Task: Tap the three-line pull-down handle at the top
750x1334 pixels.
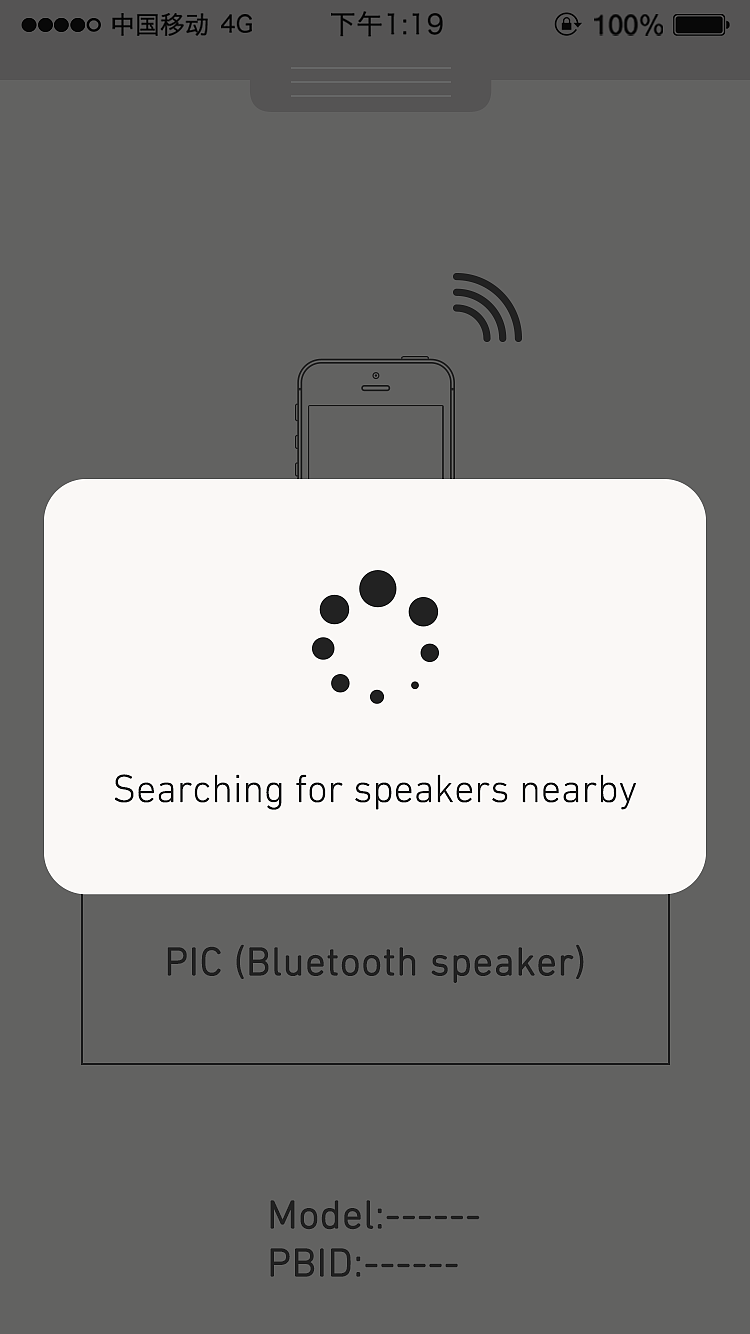Action: point(370,84)
